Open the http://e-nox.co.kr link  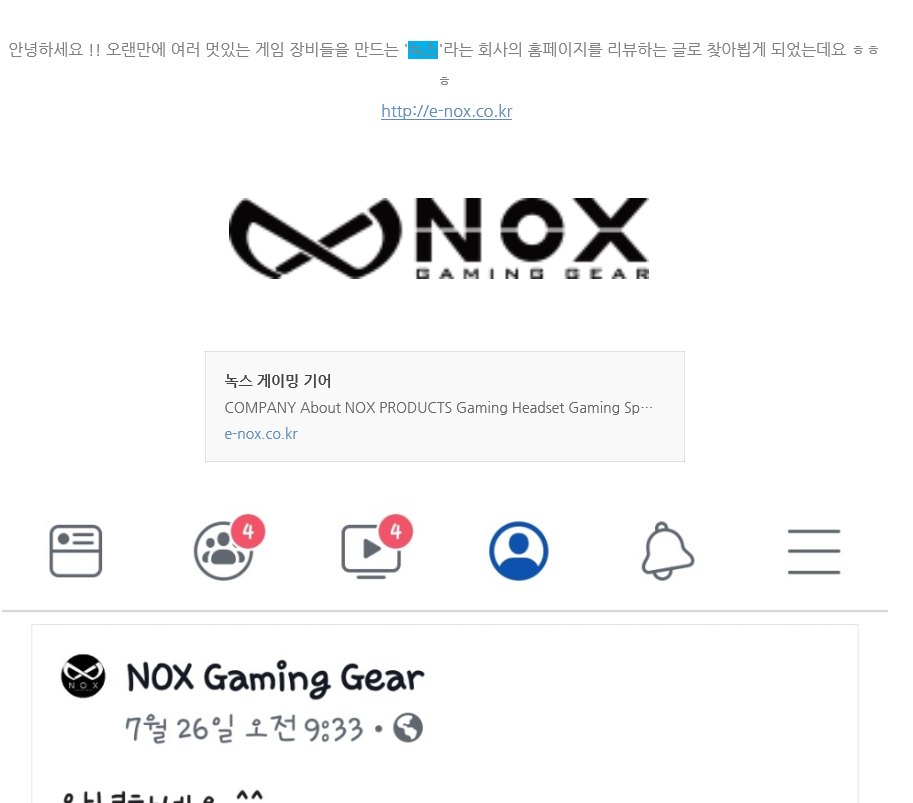pyautogui.click(x=446, y=111)
